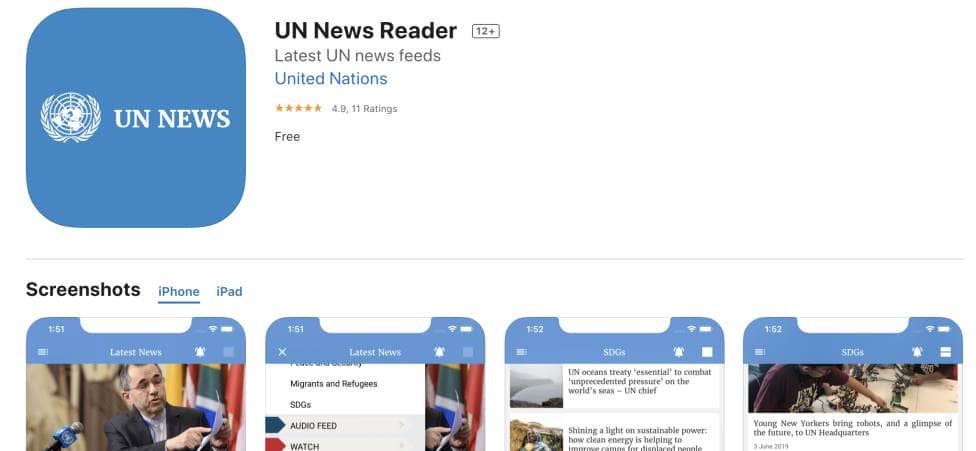
Task: Switch to the iPad screenshots tab
Action: pyautogui.click(x=230, y=292)
